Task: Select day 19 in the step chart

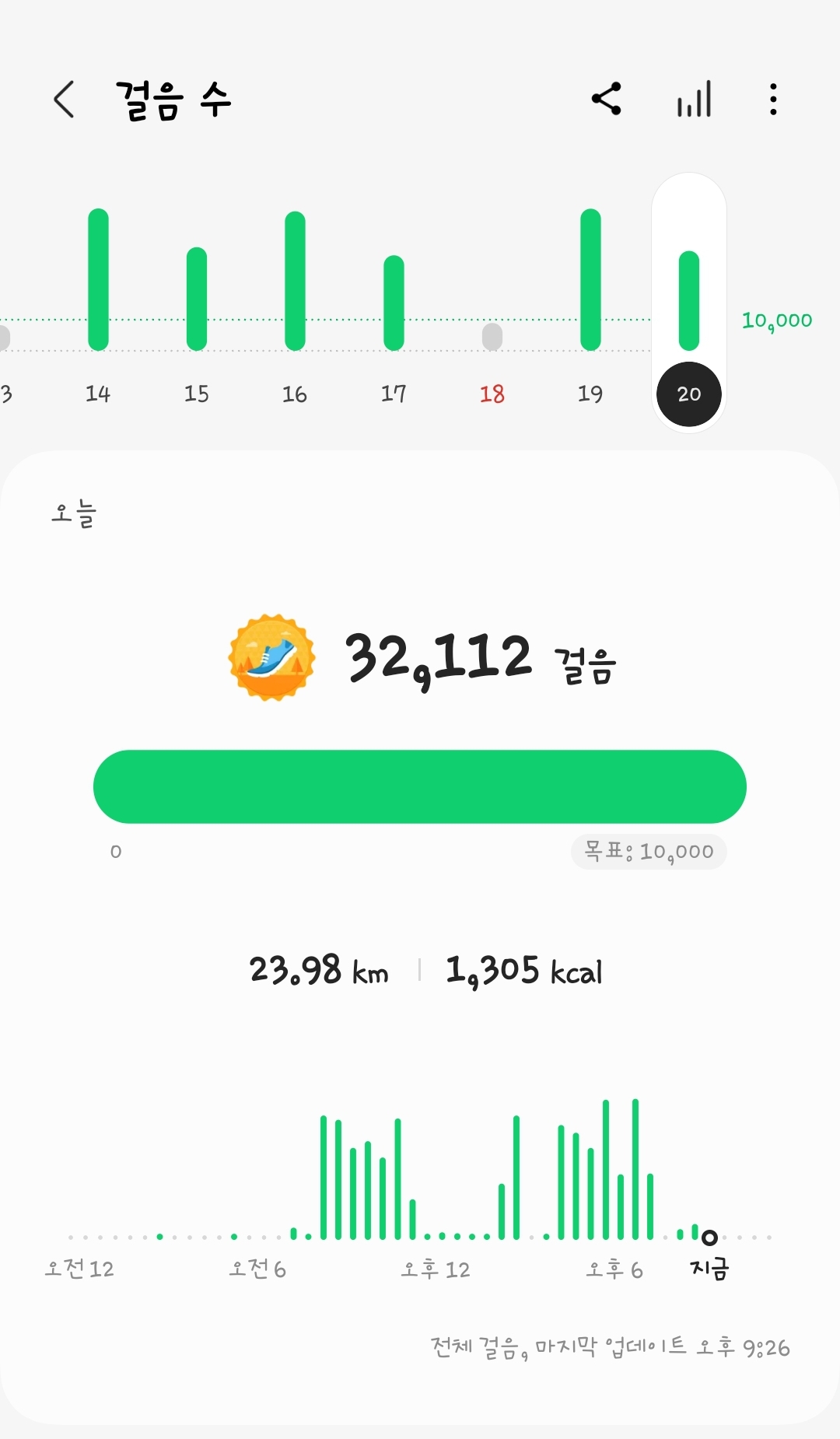Action: (x=590, y=311)
